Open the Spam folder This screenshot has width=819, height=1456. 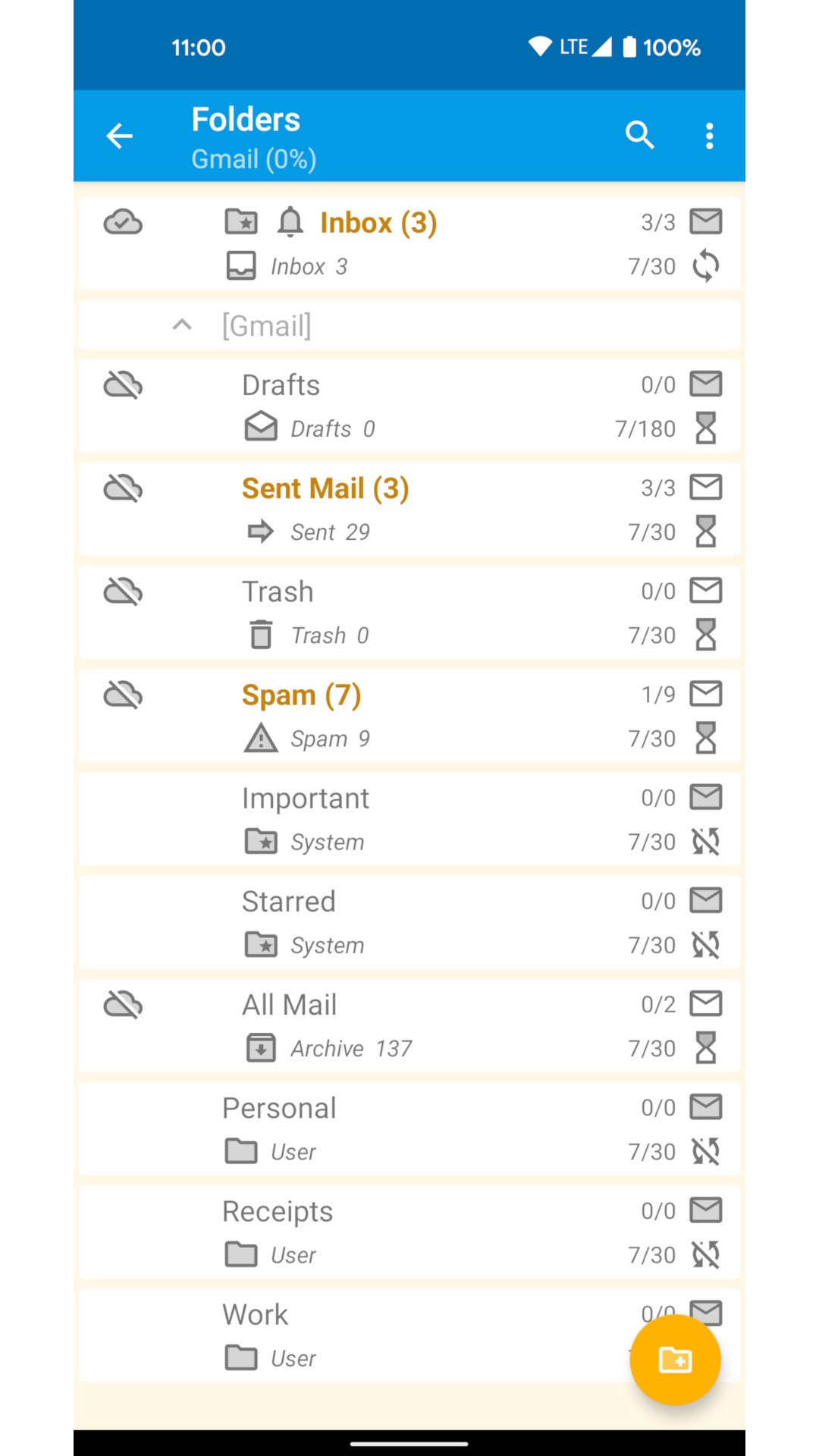point(301,695)
